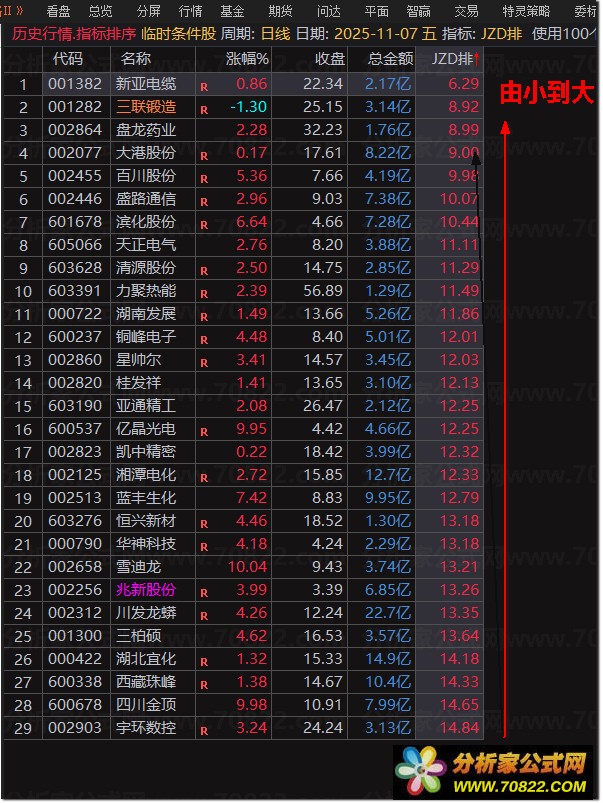Switch to the 行情 tab
603x803 pixels.
click(x=190, y=11)
